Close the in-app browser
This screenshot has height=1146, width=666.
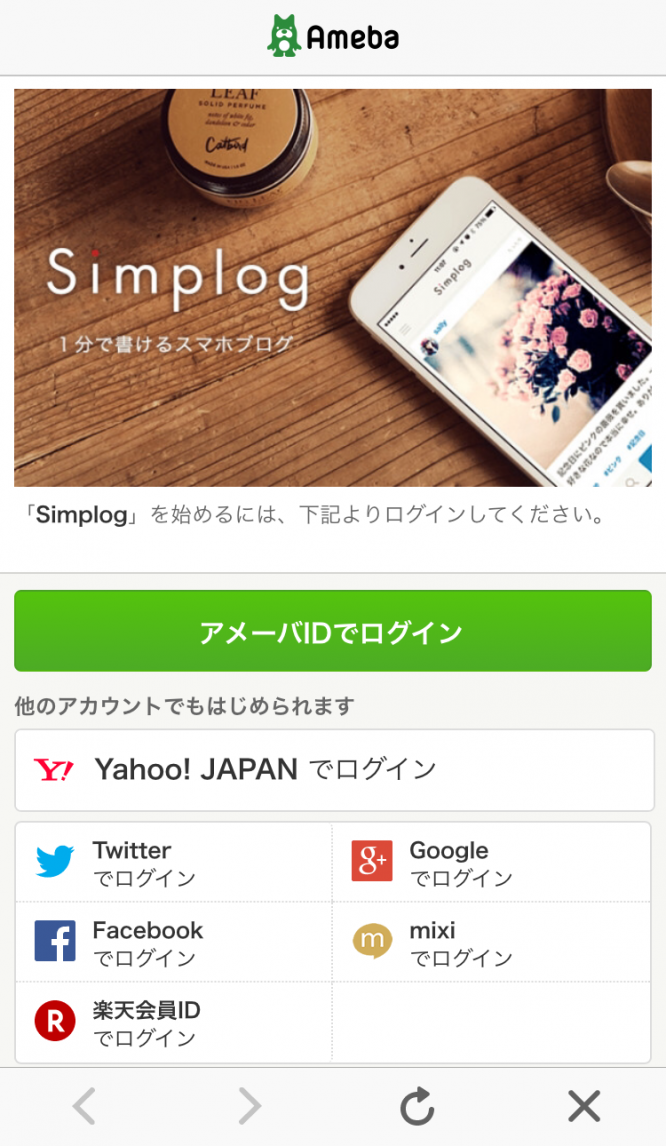[x=583, y=1106]
